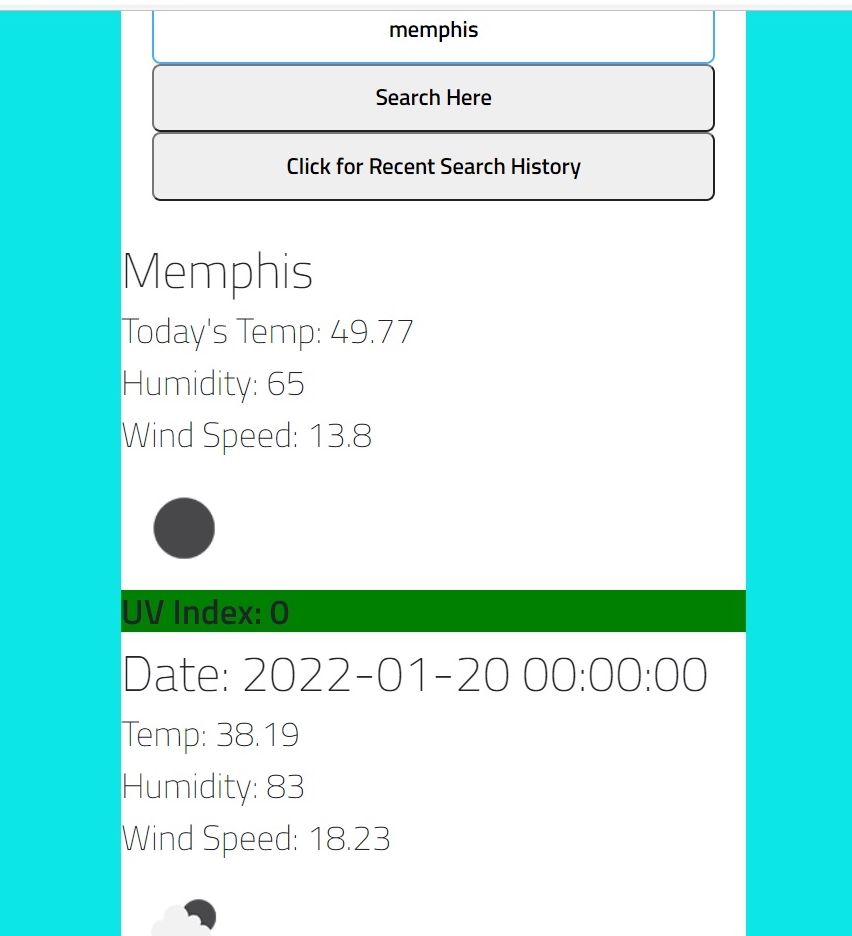The width and height of the screenshot is (852, 936).
Task: Click the forecast Temp: 38.19 entry
Action: click(210, 734)
